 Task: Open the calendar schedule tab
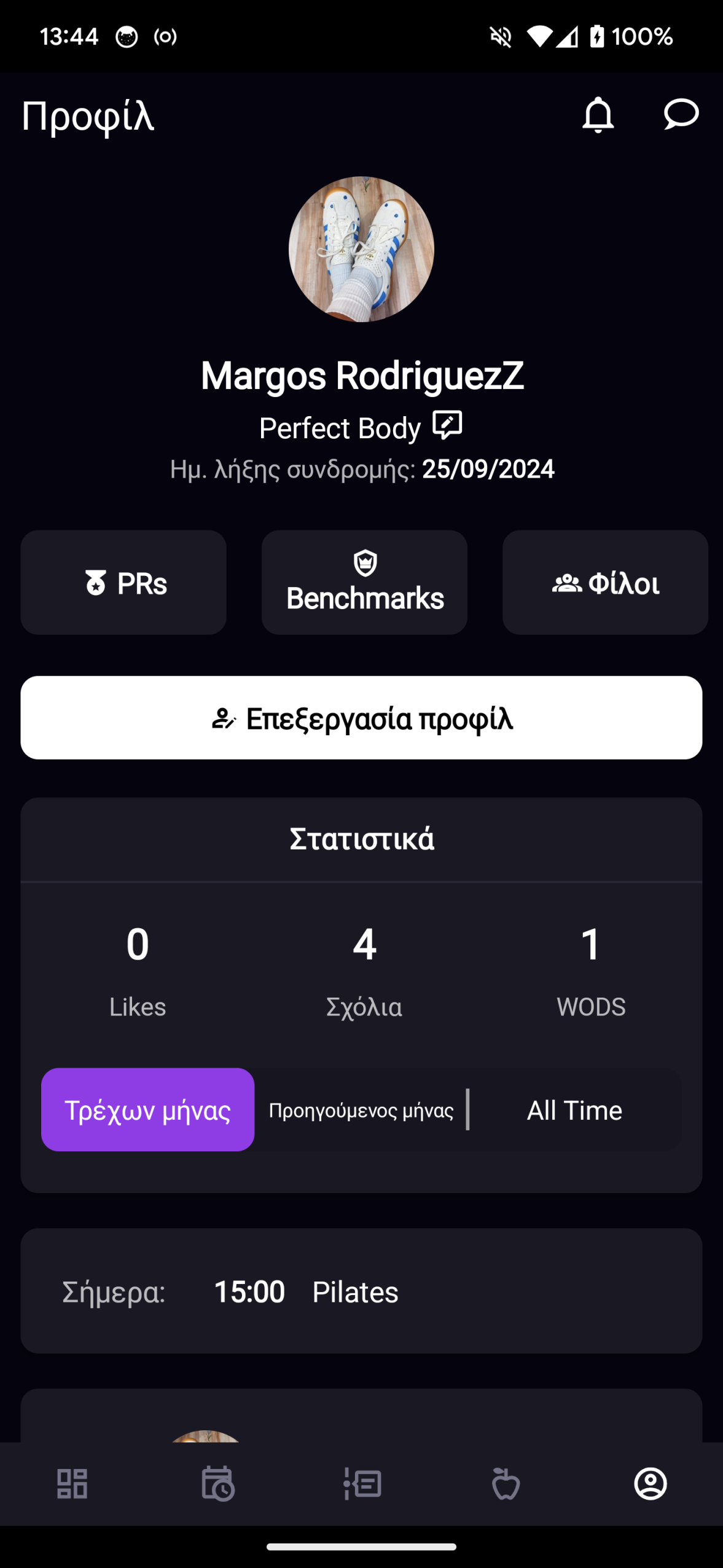(217, 1484)
